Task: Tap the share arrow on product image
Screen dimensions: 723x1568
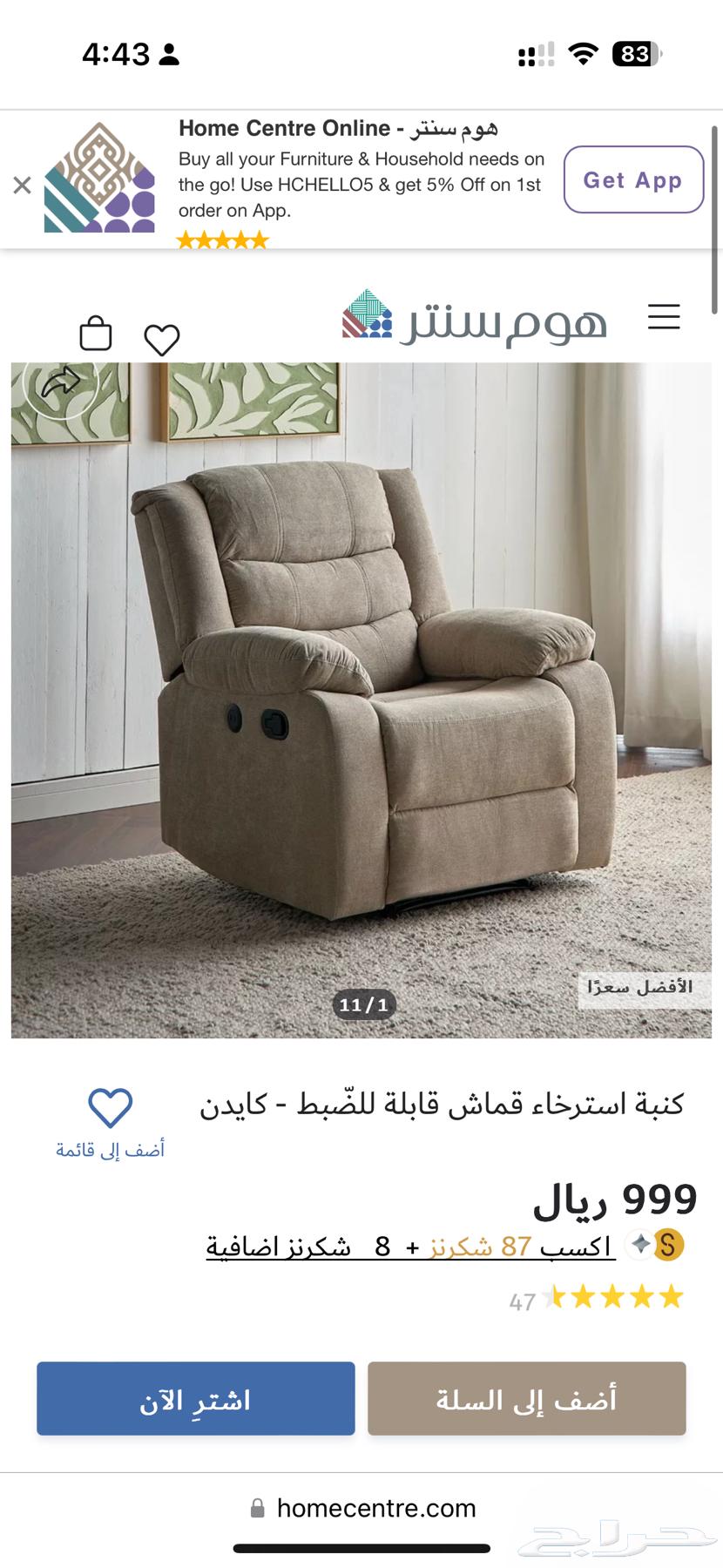Action: pyautogui.click(x=62, y=381)
